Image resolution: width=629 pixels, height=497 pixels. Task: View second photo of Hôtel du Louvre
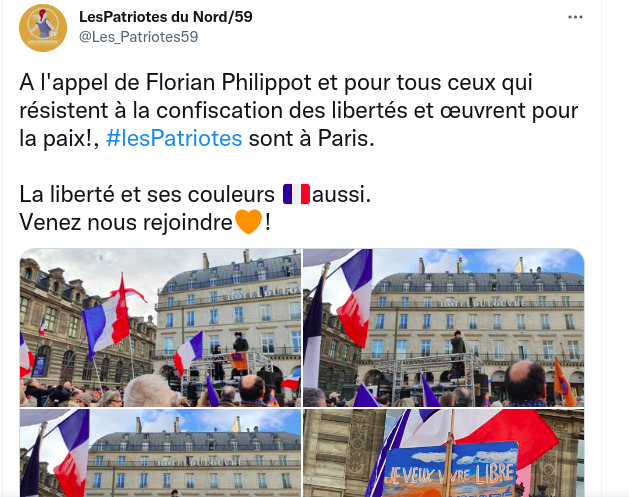[x=443, y=327]
